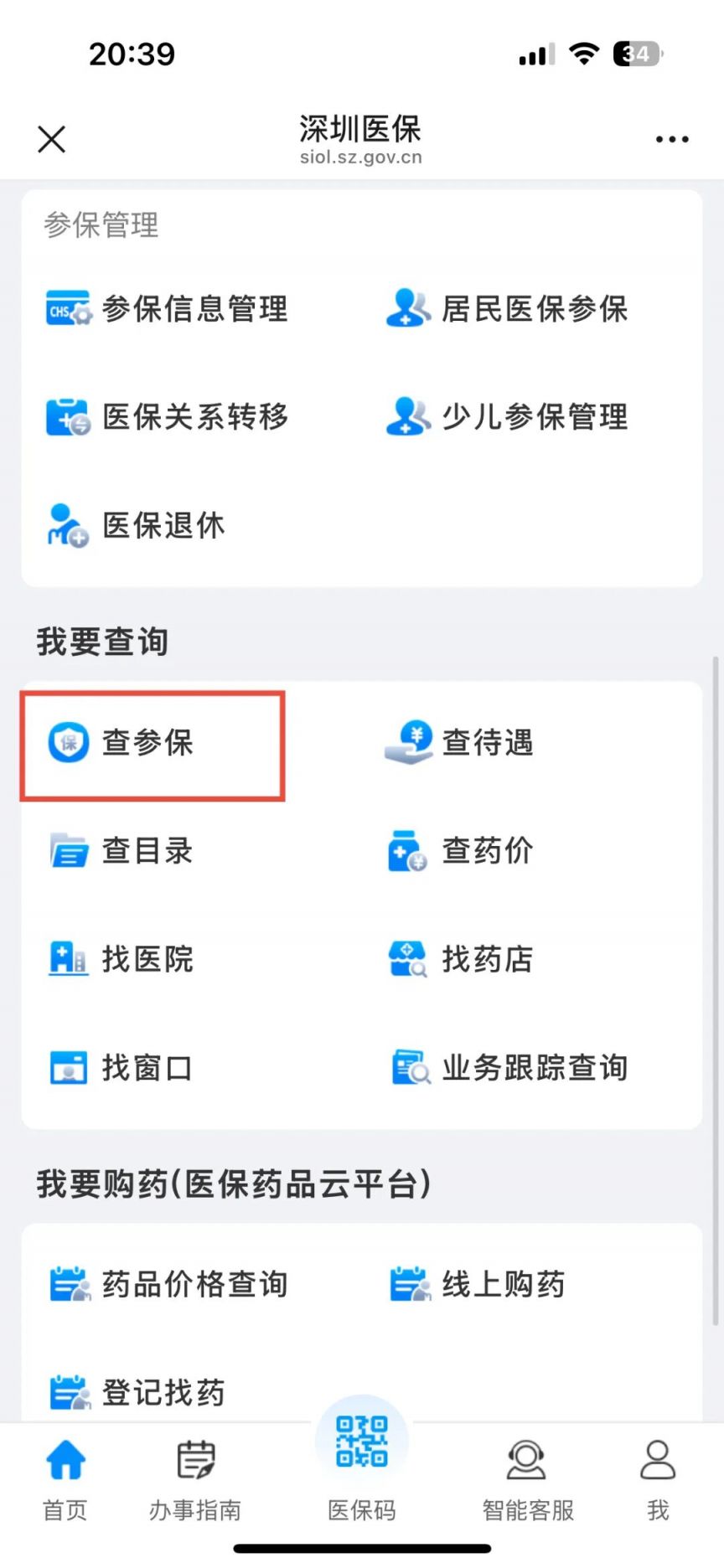Open 查待遇 query
724x1568 pixels.
coord(459,743)
